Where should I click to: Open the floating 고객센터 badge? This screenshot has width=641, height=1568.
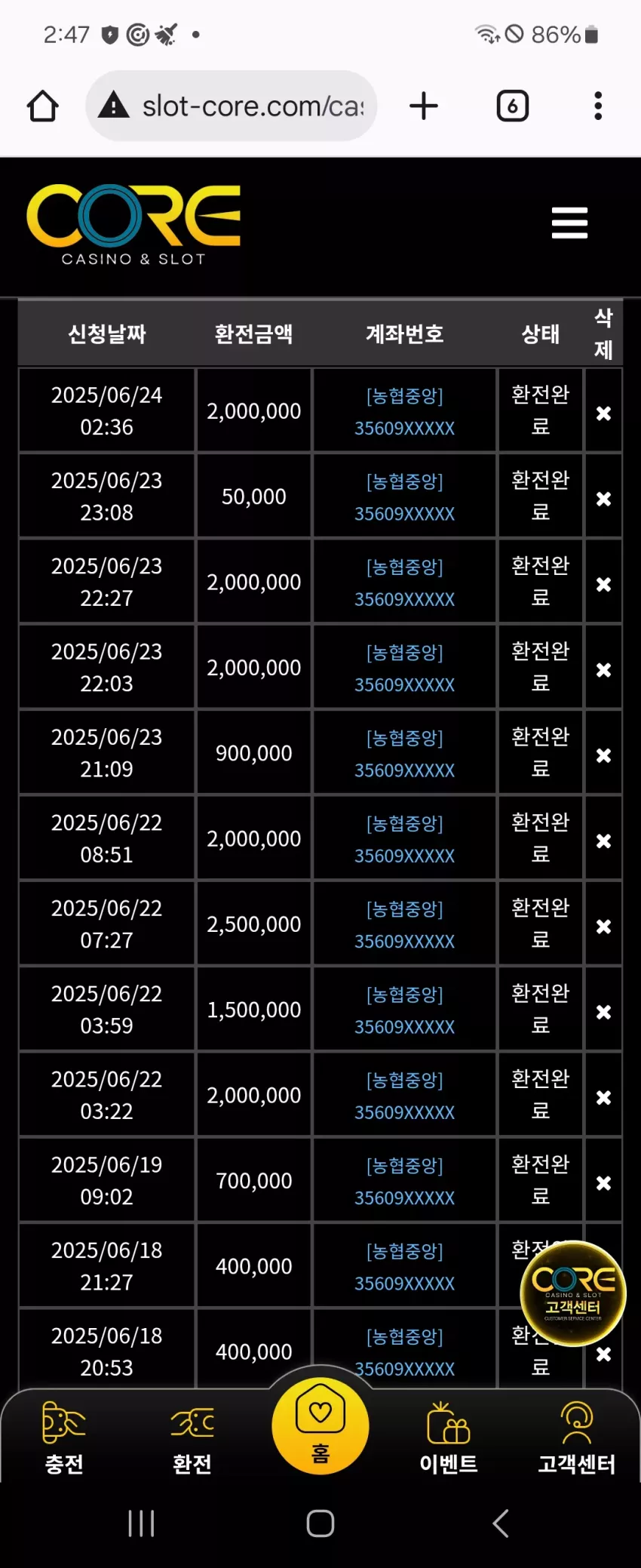[x=573, y=1293]
